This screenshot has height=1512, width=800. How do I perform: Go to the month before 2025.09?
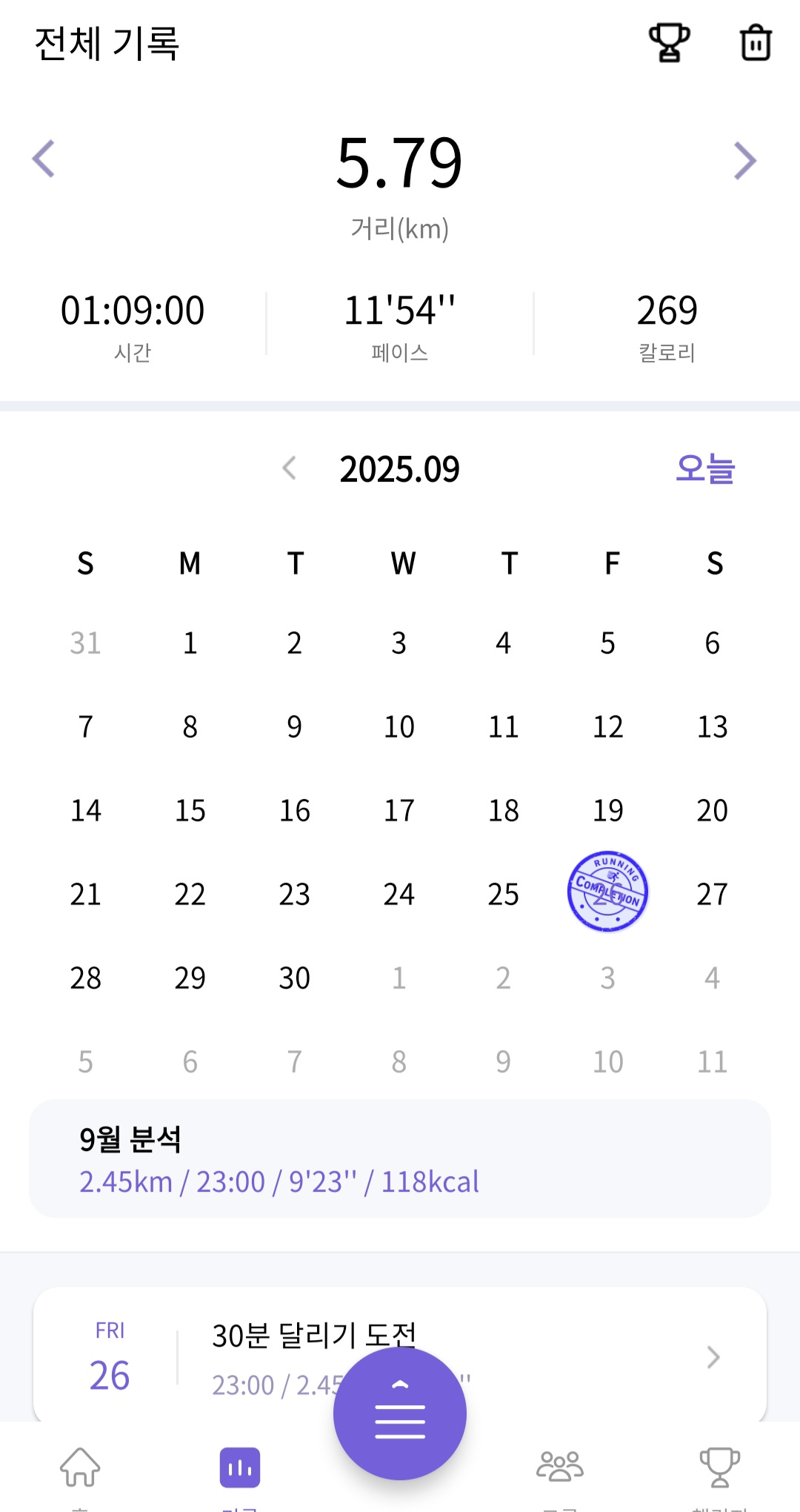click(290, 468)
